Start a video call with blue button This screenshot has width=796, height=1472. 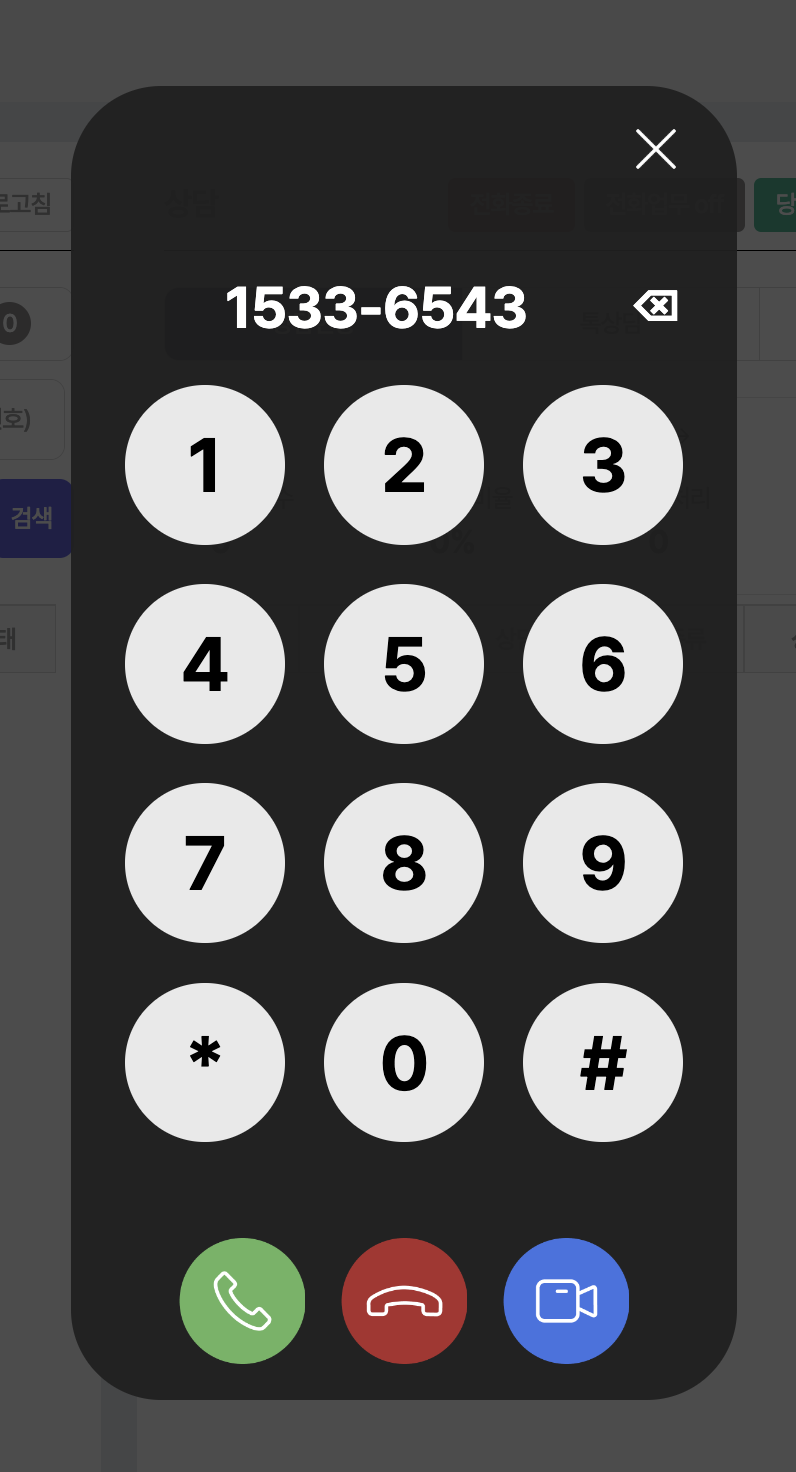tap(566, 1301)
